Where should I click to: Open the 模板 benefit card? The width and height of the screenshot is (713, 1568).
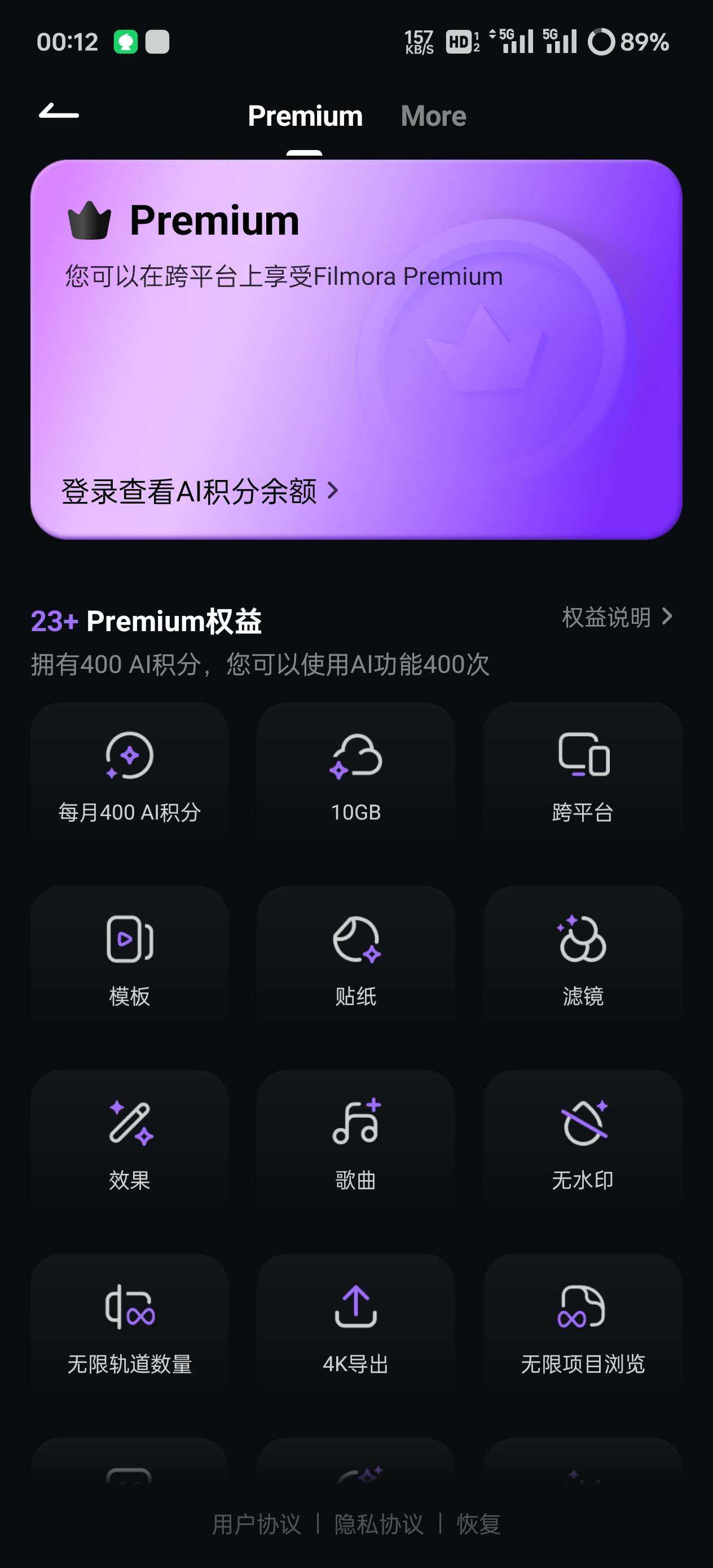[129, 960]
